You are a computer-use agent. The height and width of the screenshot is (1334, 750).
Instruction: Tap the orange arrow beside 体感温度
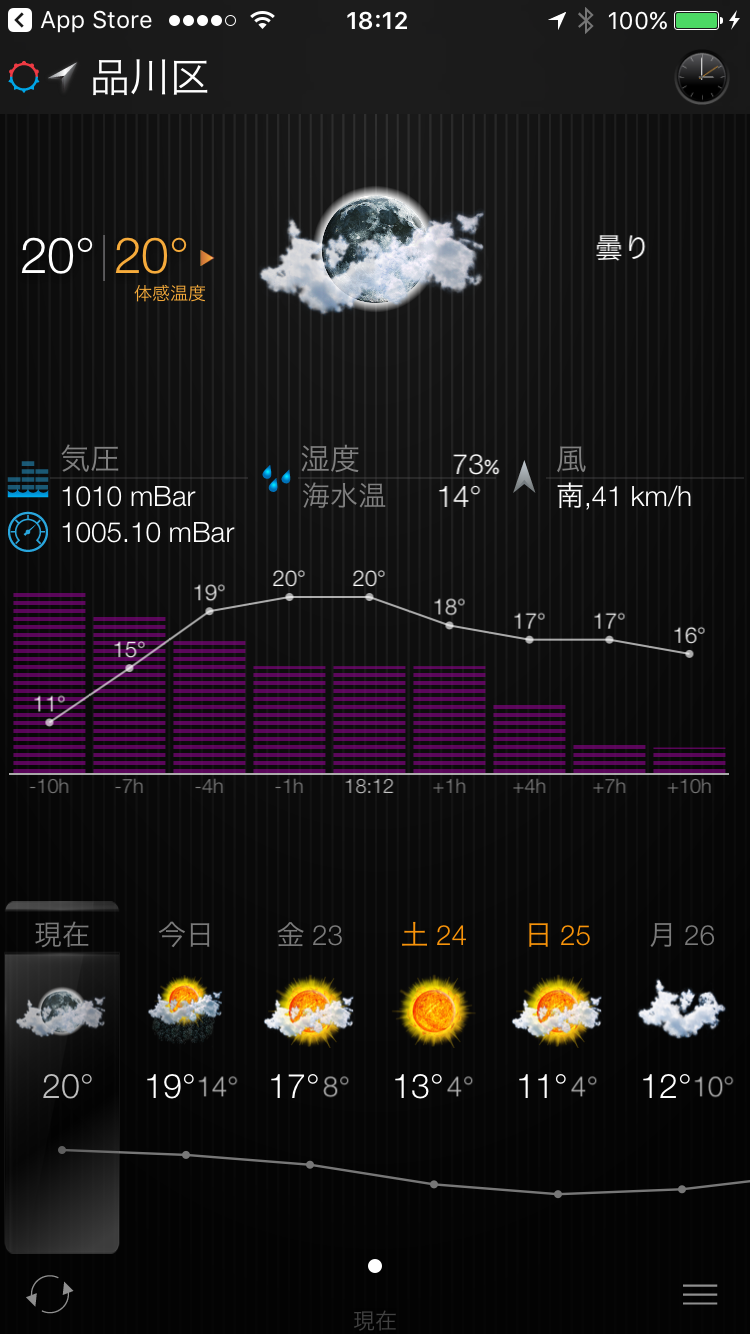pyautogui.click(x=207, y=258)
